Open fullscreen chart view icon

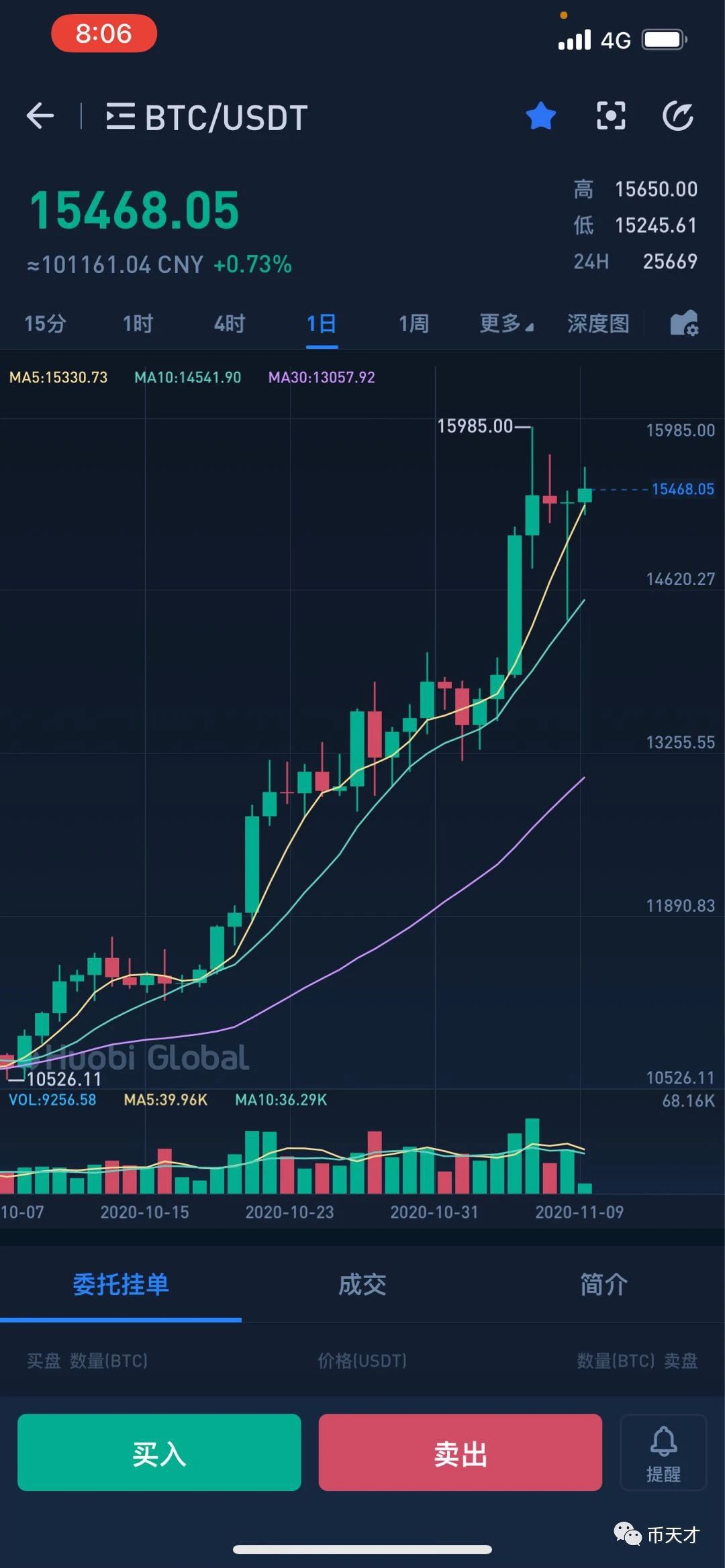(x=611, y=116)
